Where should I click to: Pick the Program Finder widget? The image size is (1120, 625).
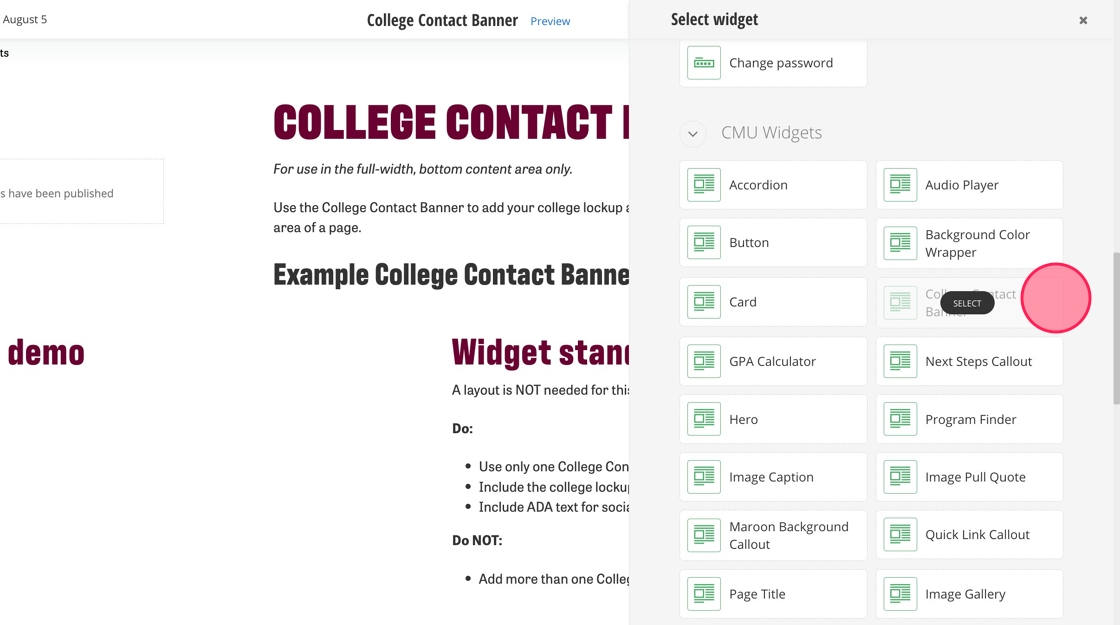[969, 419]
